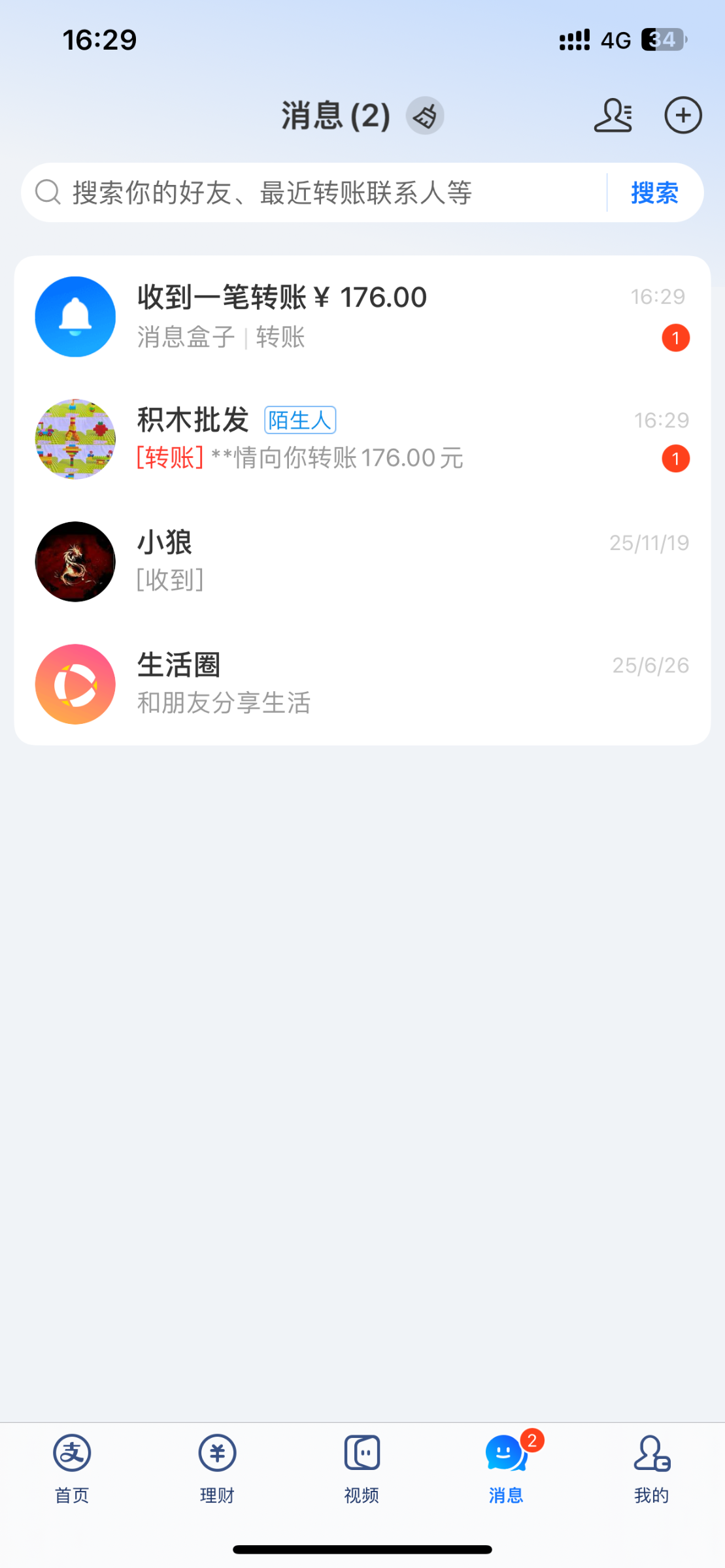725x1568 pixels.
Task: Tap the battery indicator
Action: [x=659, y=39]
